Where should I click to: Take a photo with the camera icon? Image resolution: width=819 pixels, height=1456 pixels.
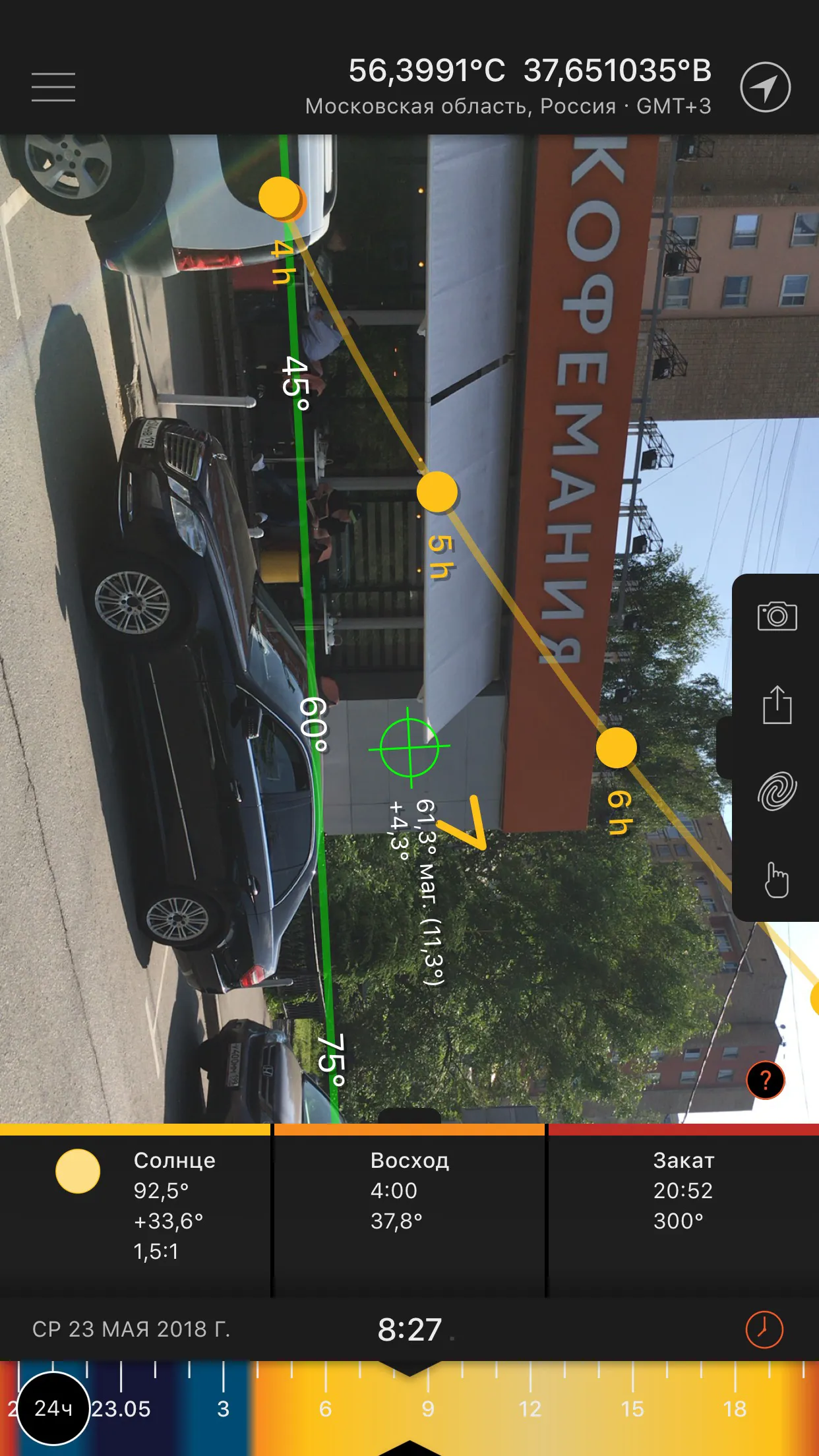click(777, 617)
